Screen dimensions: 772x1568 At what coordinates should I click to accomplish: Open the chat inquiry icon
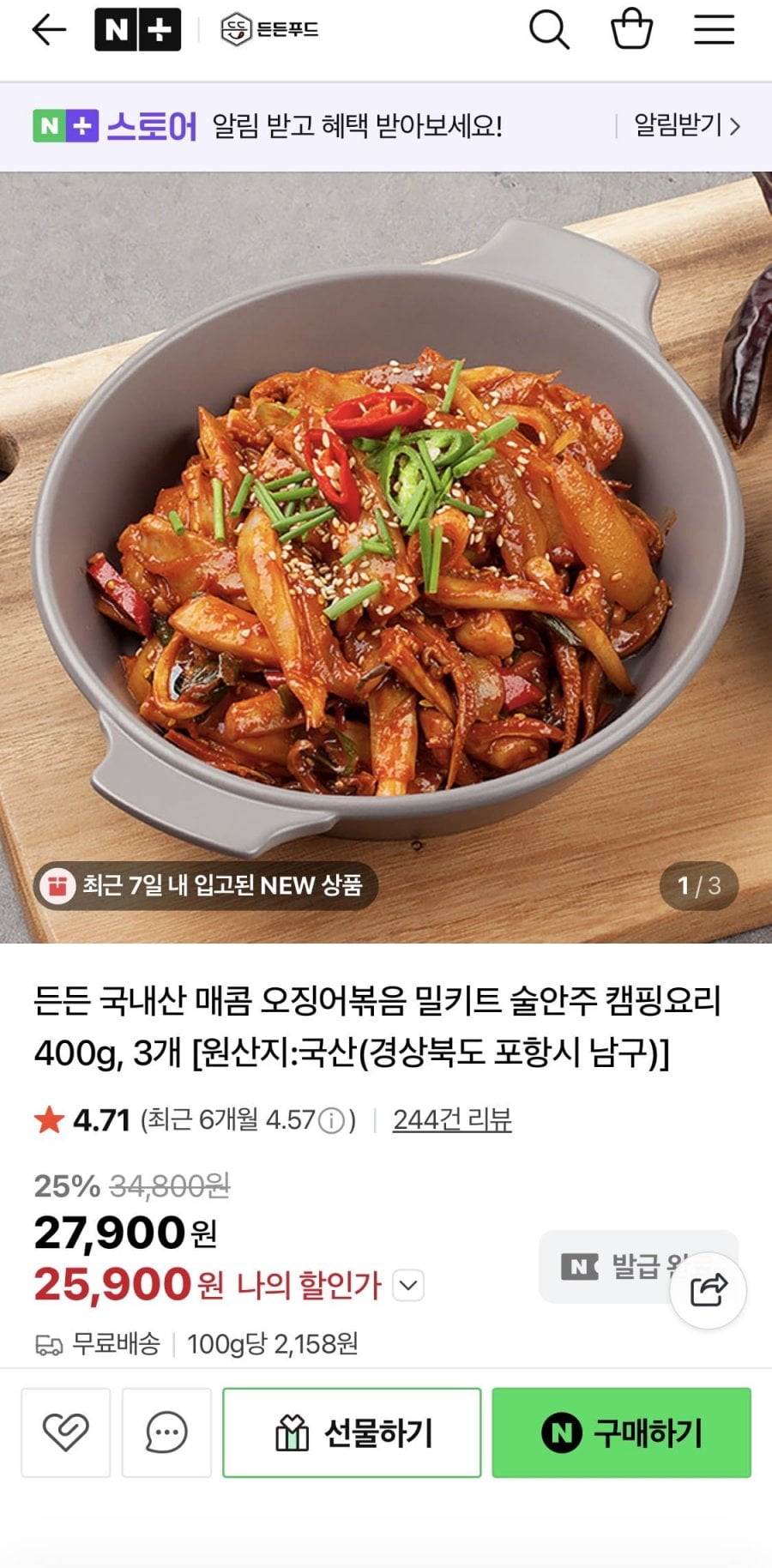coord(166,1432)
